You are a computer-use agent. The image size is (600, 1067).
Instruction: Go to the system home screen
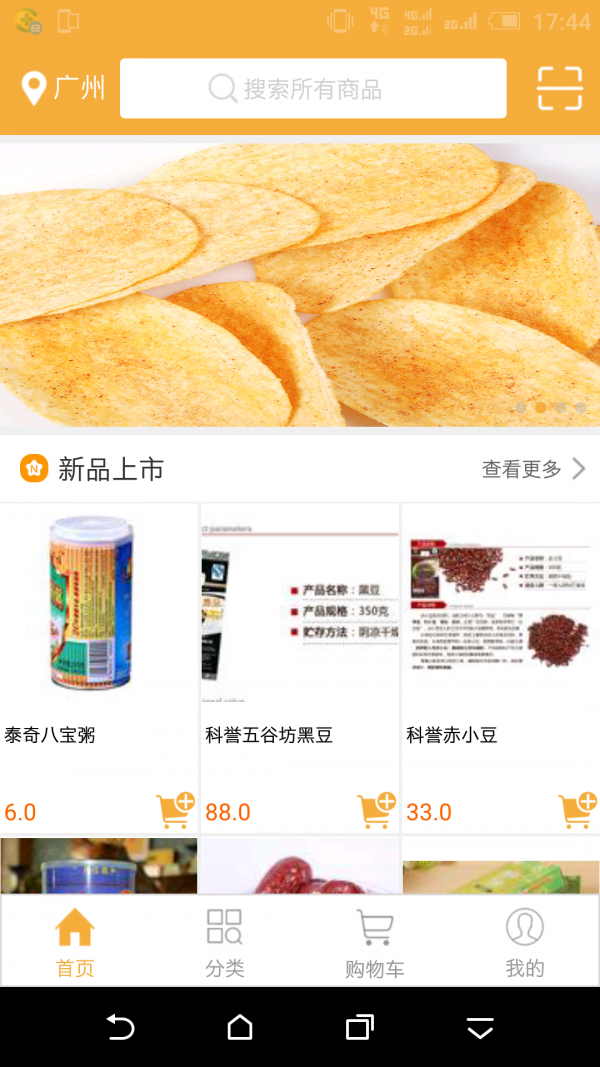click(240, 1027)
